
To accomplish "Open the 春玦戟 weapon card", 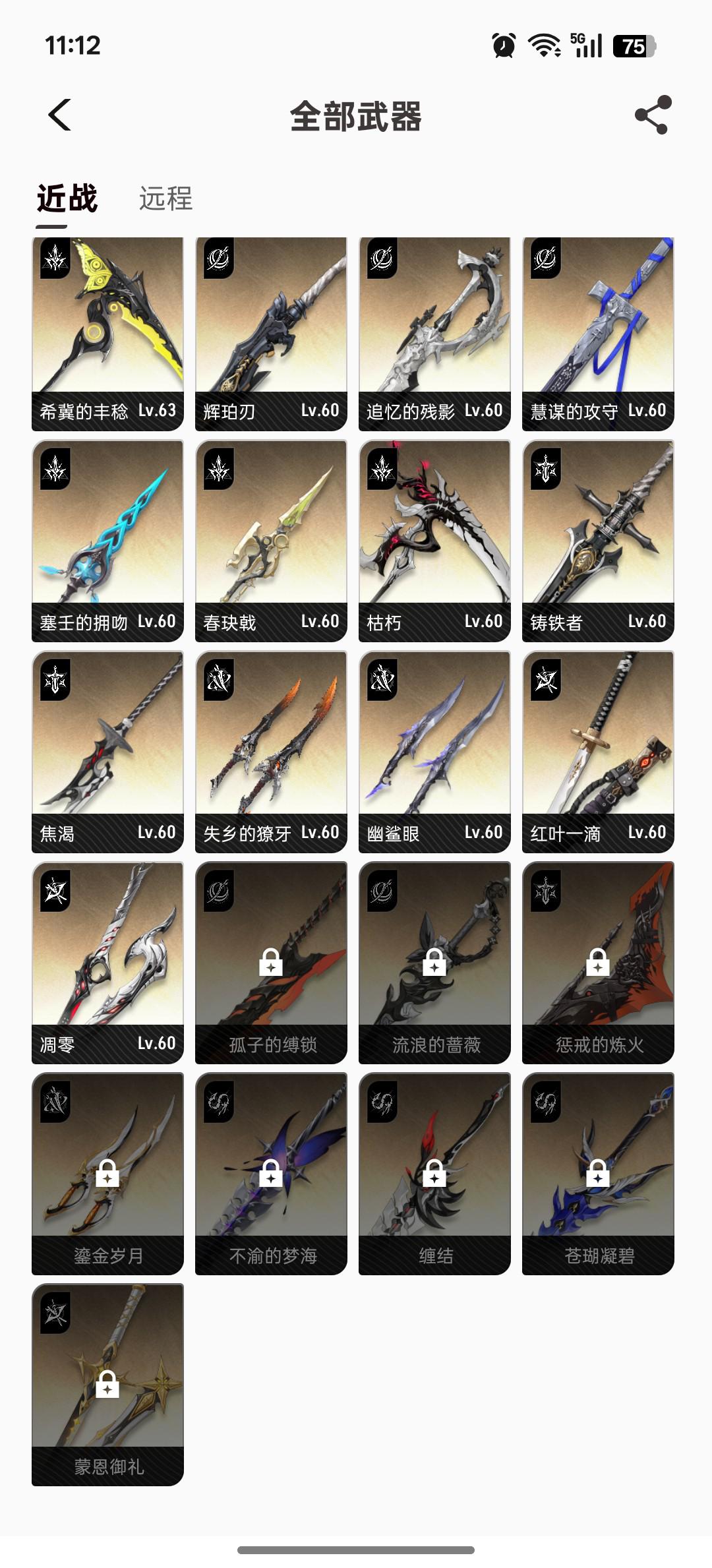I will click(x=271, y=541).
